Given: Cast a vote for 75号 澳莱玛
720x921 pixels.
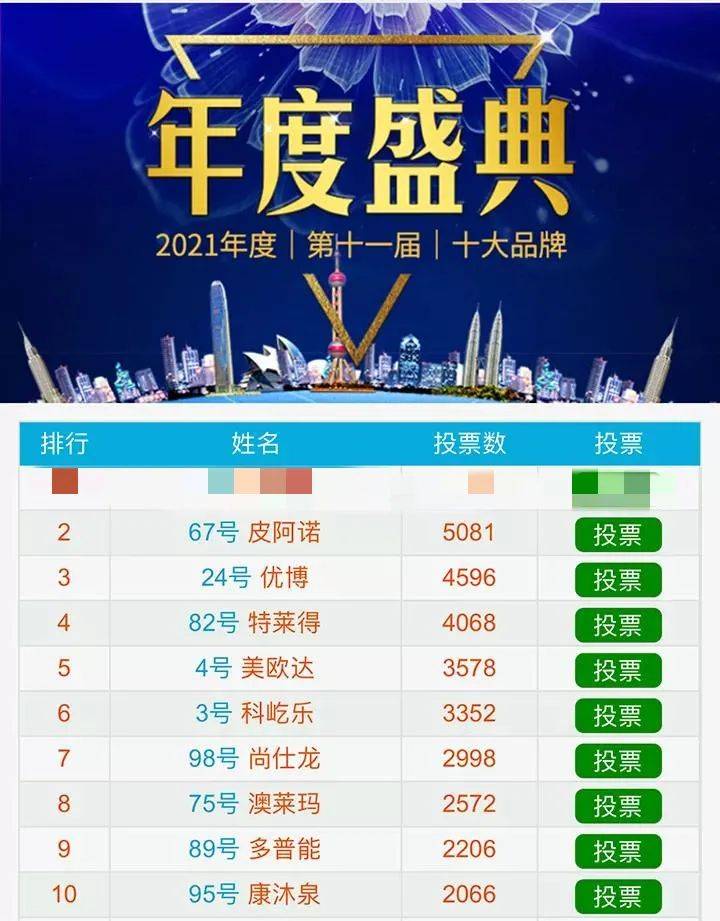Looking at the screenshot, I should pyautogui.click(x=618, y=805).
